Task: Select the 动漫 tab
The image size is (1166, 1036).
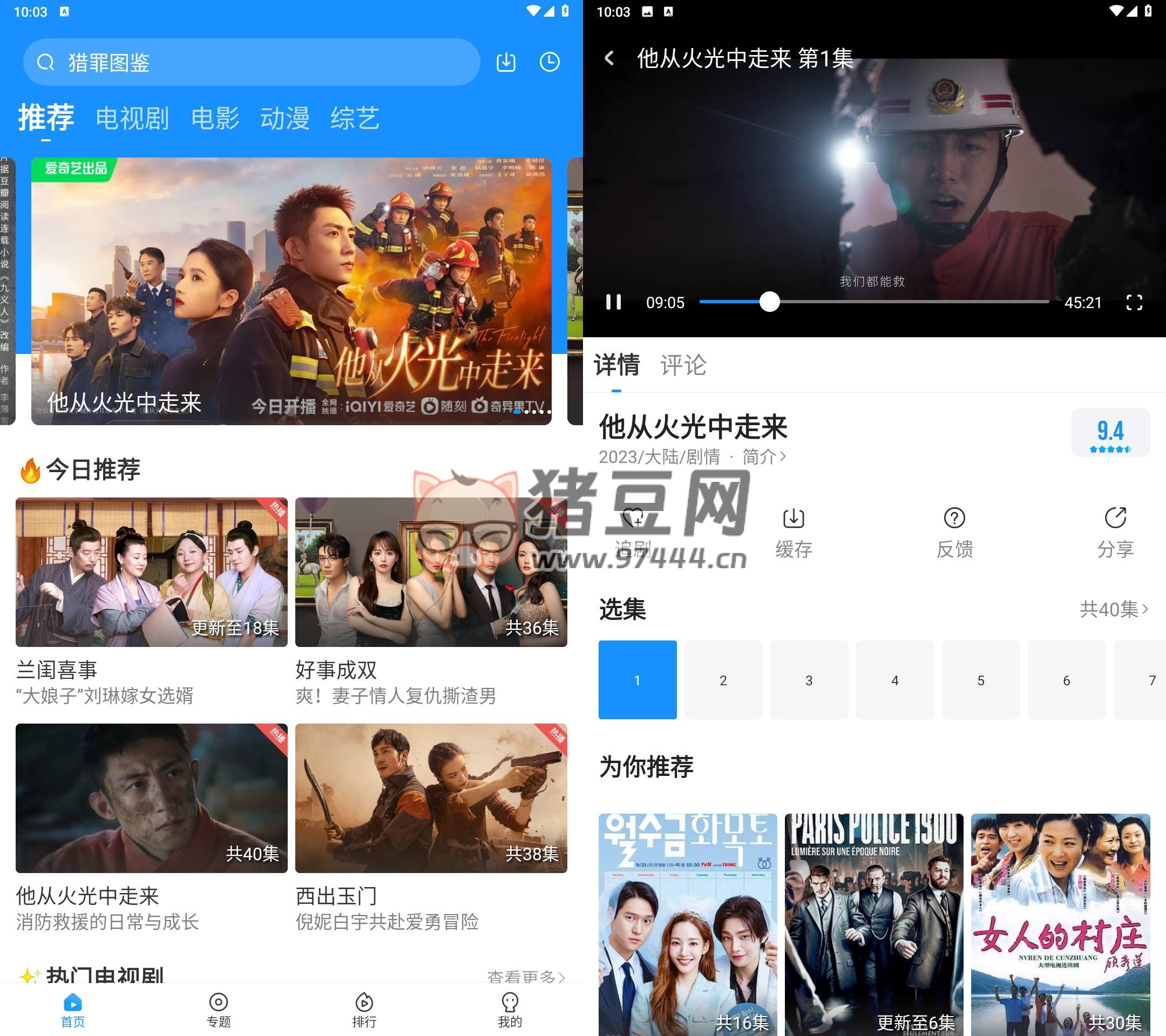Action: point(284,118)
